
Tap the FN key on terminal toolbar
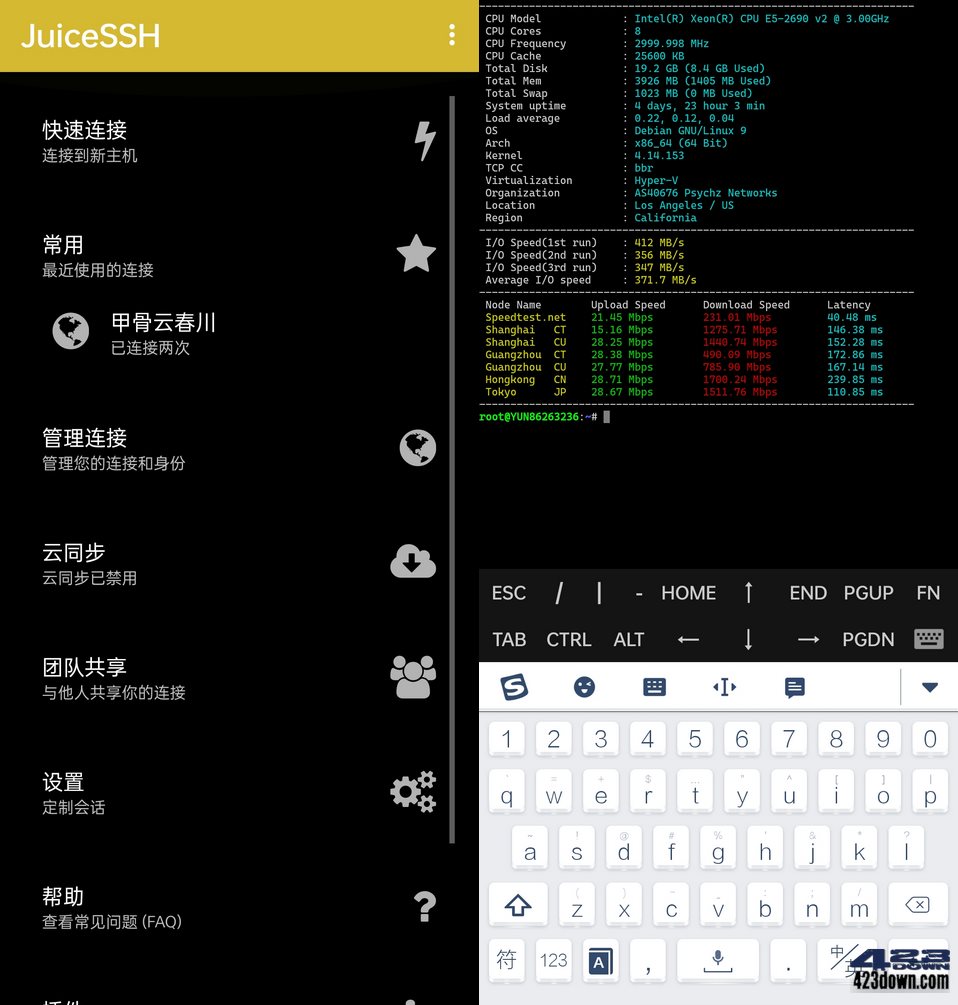click(x=928, y=593)
